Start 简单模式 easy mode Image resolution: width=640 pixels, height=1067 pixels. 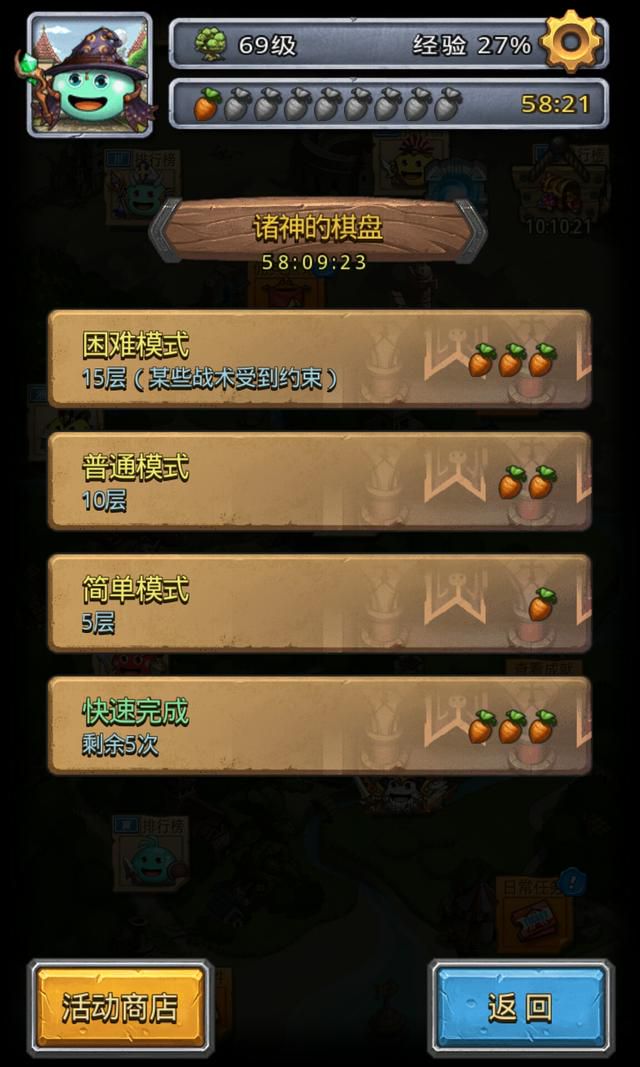pos(320,604)
